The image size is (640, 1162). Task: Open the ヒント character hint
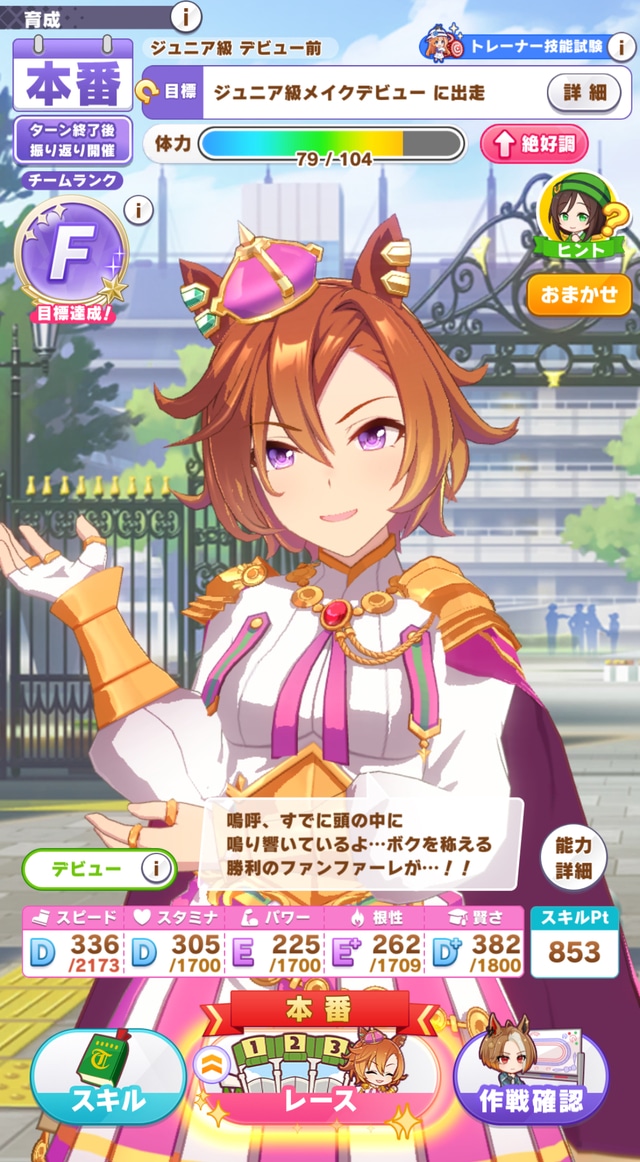[570, 217]
